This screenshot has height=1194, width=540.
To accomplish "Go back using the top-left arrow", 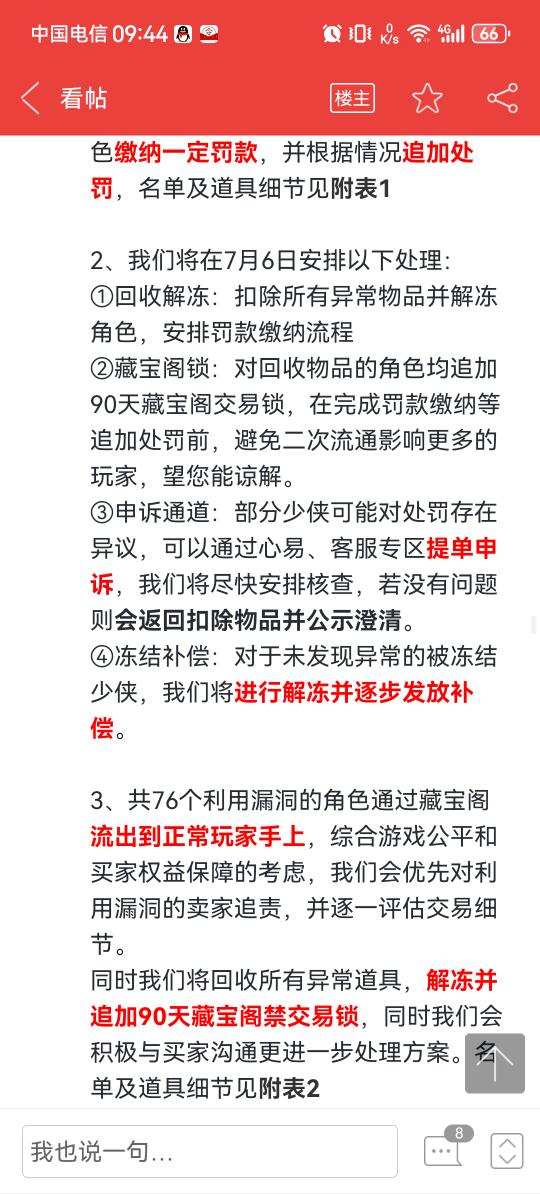I will [30, 99].
